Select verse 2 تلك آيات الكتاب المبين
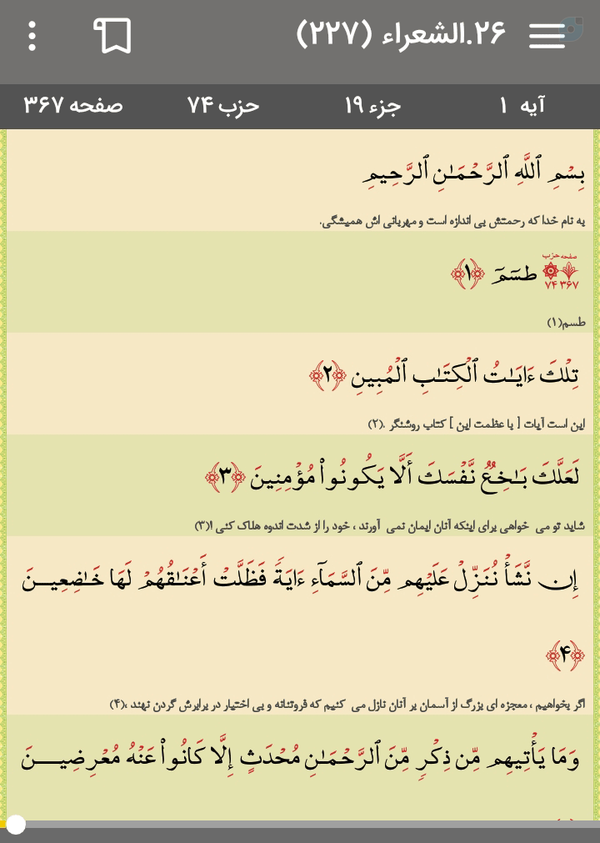The height and width of the screenshot is (843, 600). coord(300,383)
